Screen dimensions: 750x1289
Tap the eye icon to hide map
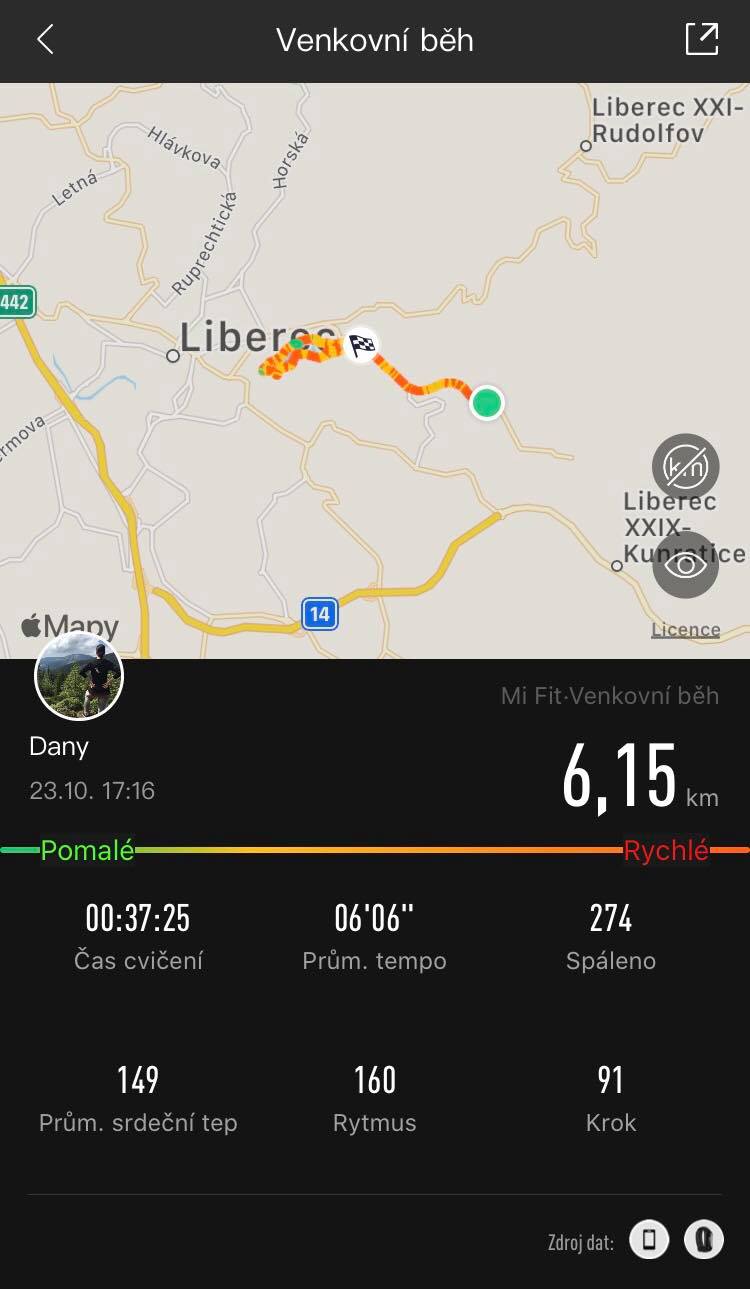pos(686,565)
